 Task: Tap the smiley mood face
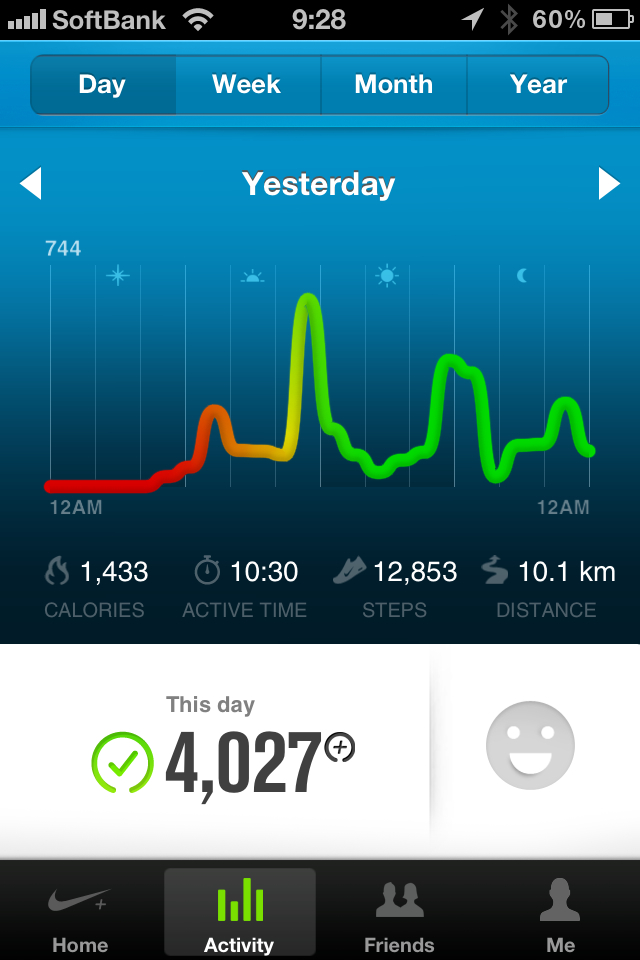[530, 745]
